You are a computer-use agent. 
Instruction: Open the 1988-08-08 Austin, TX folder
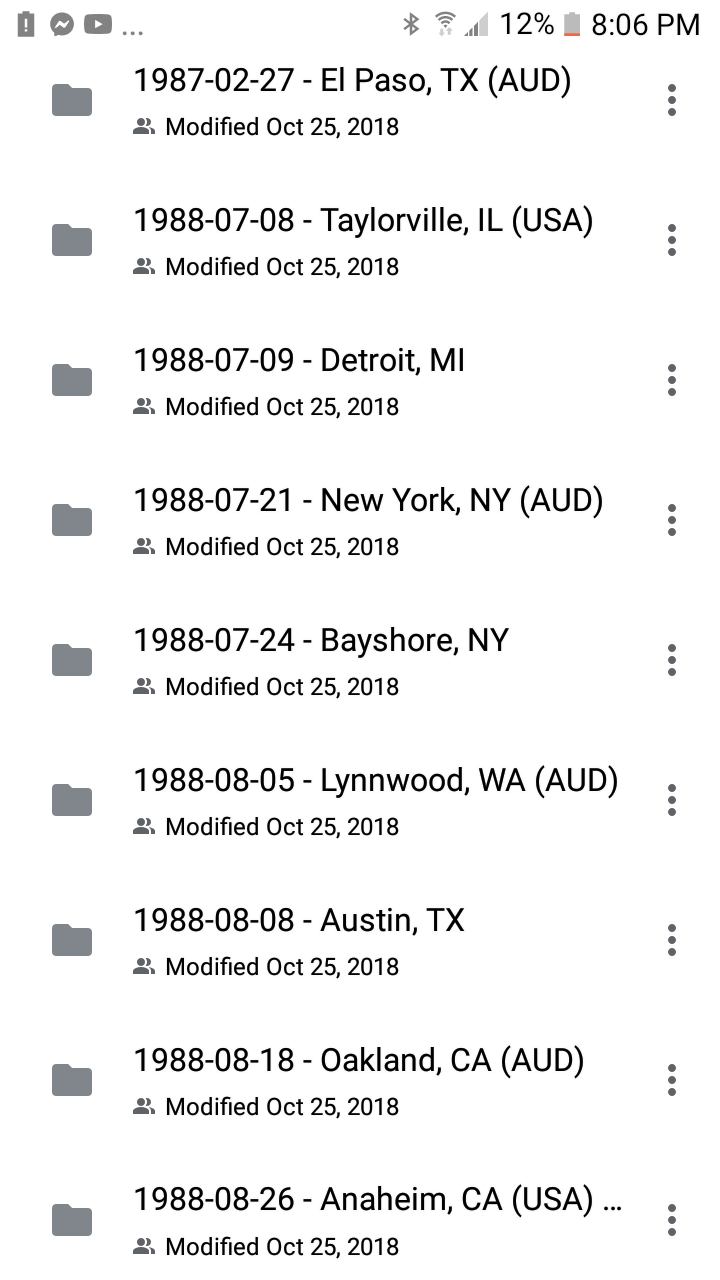coord(300,940)
